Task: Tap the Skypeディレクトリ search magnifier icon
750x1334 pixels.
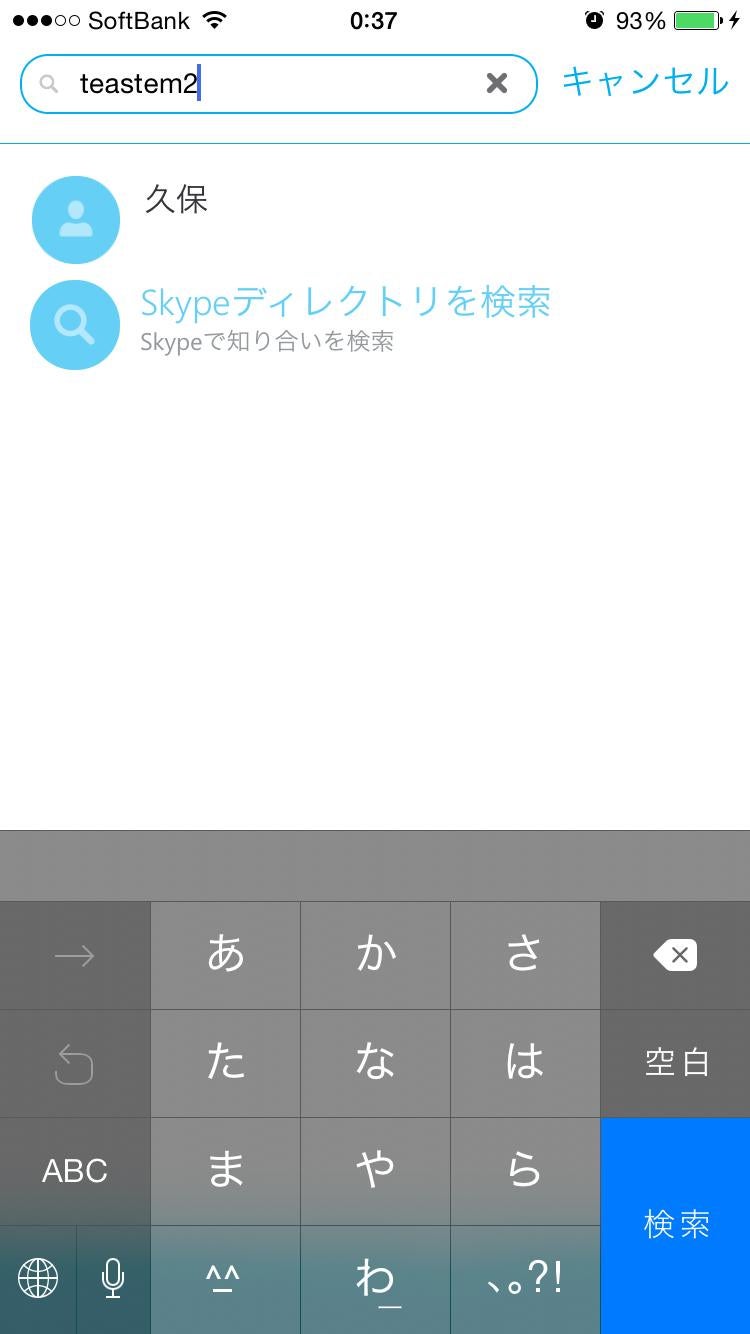Action: click(x=75, y=324)
